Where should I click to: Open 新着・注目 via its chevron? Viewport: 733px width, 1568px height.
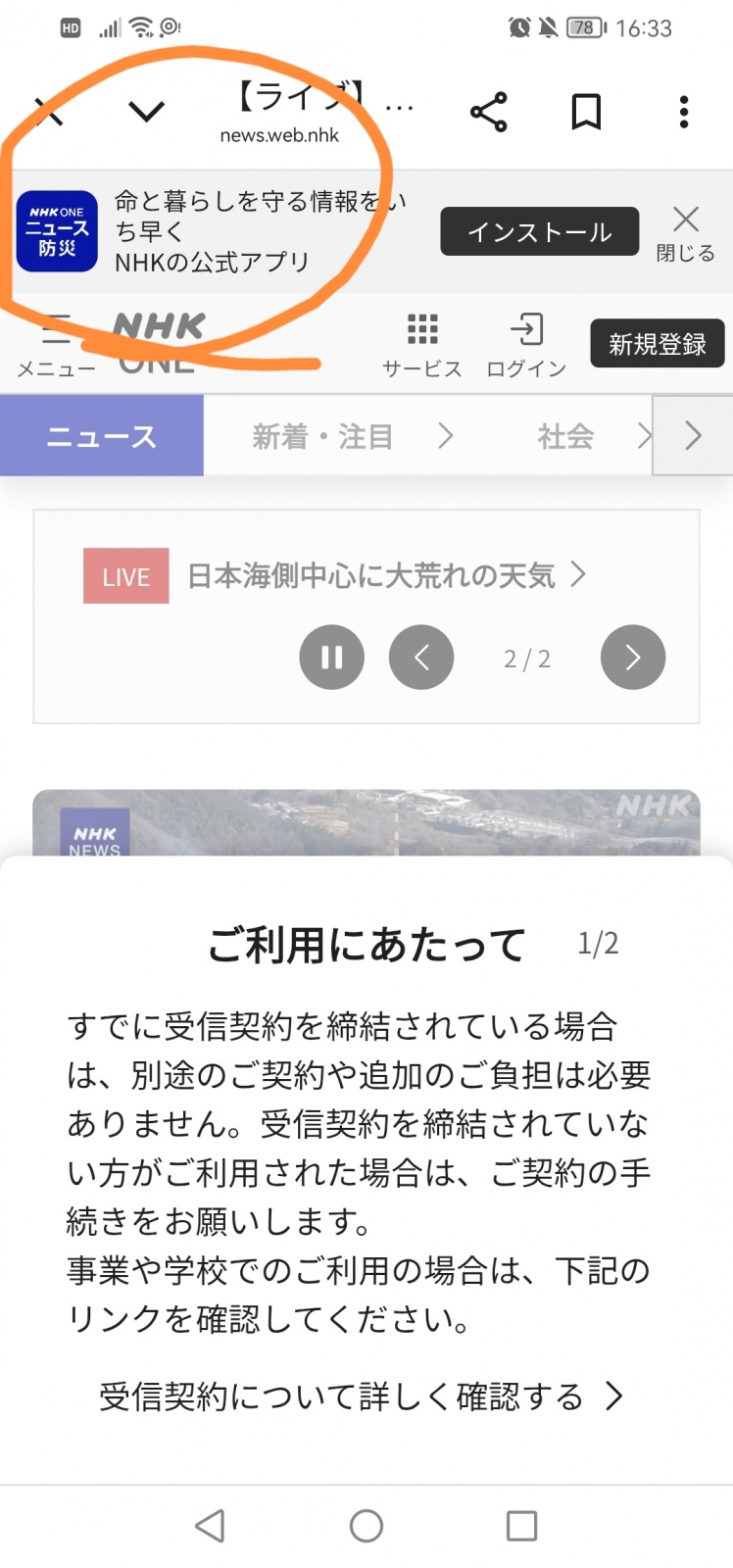coord(447,435)
